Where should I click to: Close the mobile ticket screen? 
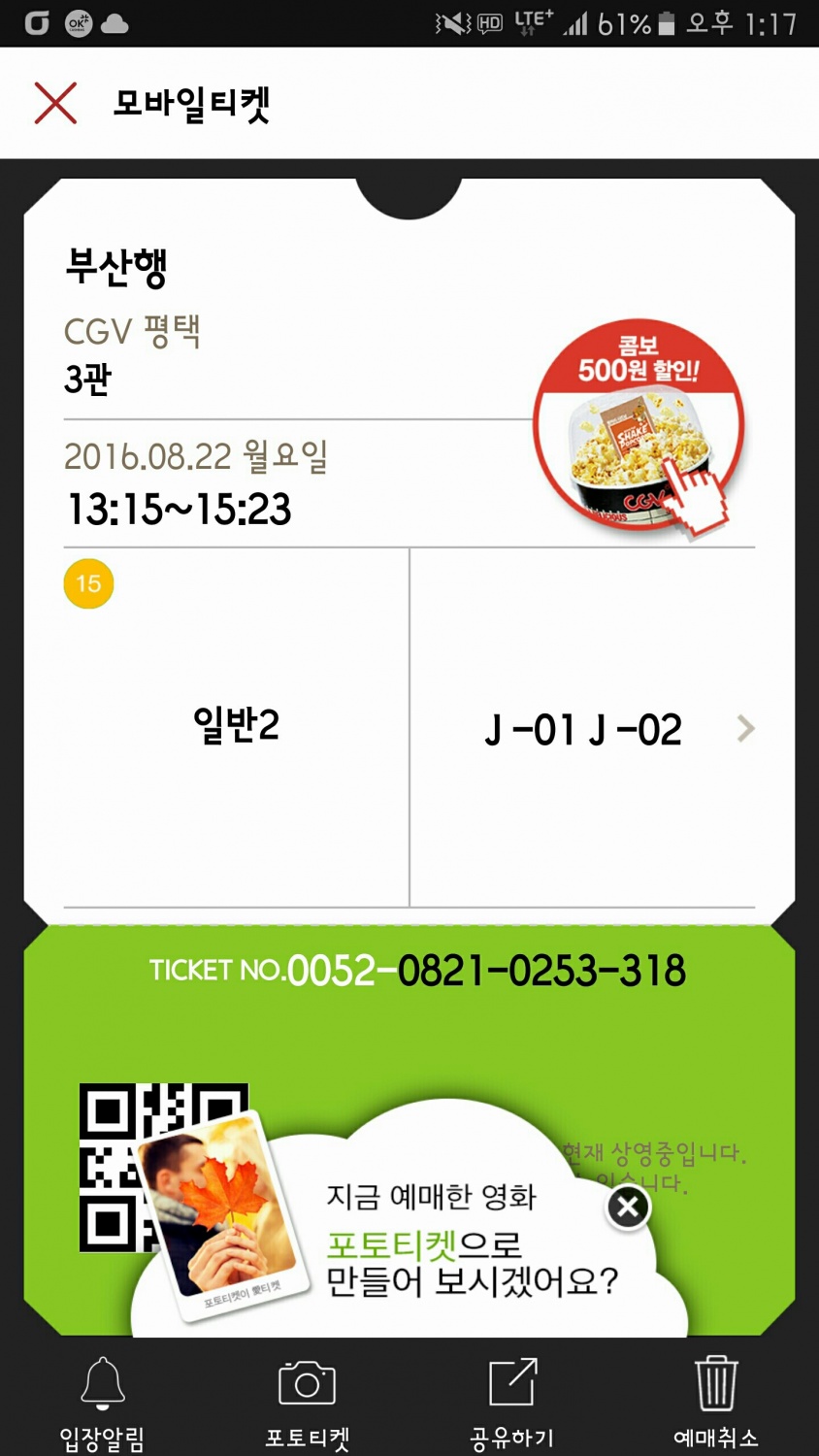tap(55, 103)
